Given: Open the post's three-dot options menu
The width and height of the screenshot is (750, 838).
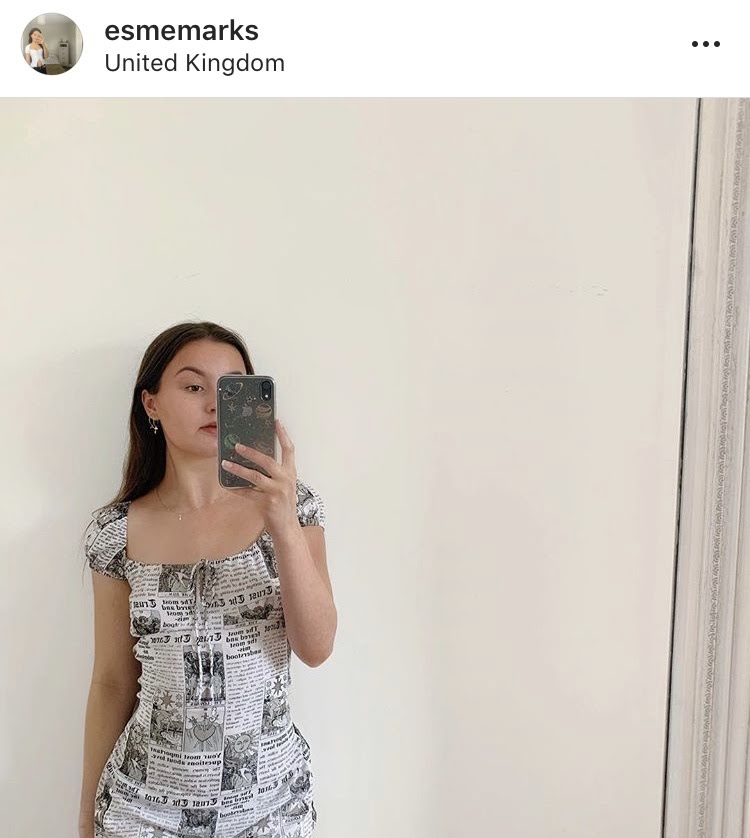Looking at the screenshot, I should 705,44.
